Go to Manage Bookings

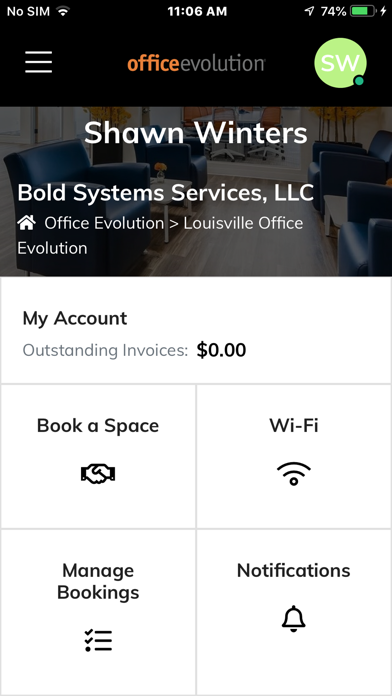pos(98,612)
